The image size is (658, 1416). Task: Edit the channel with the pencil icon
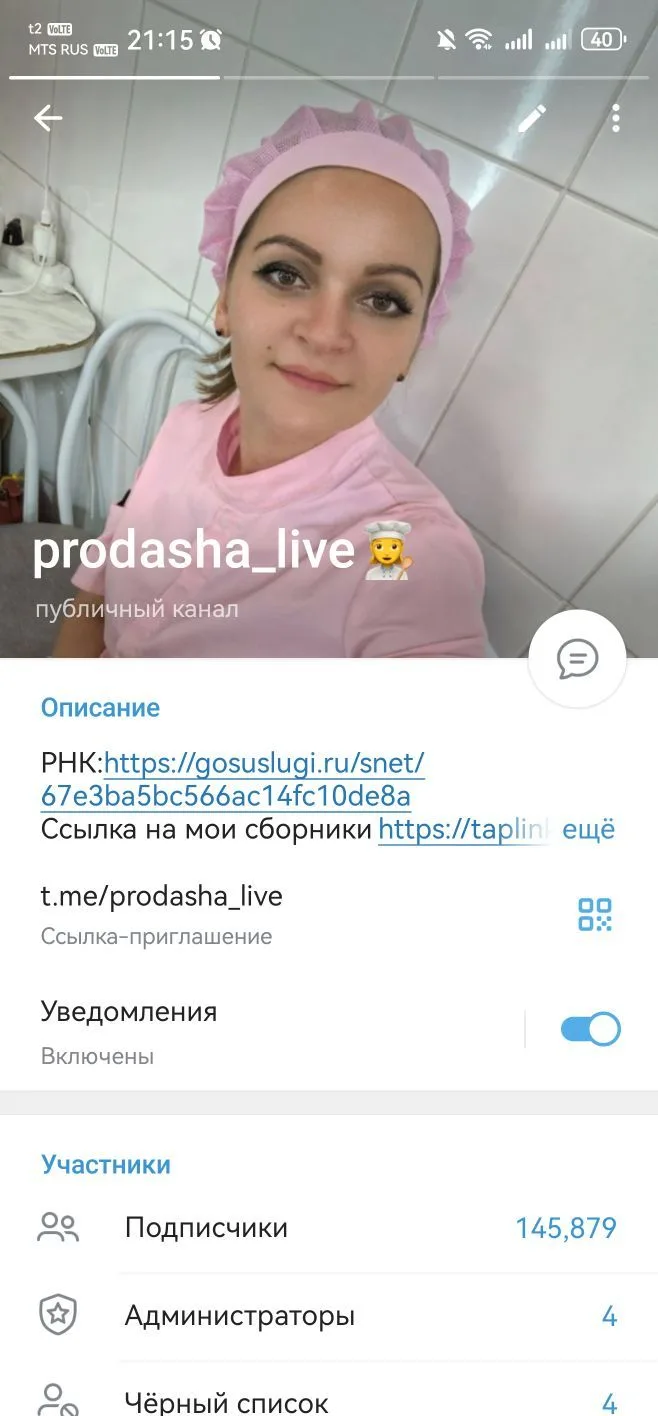point(531,119)
